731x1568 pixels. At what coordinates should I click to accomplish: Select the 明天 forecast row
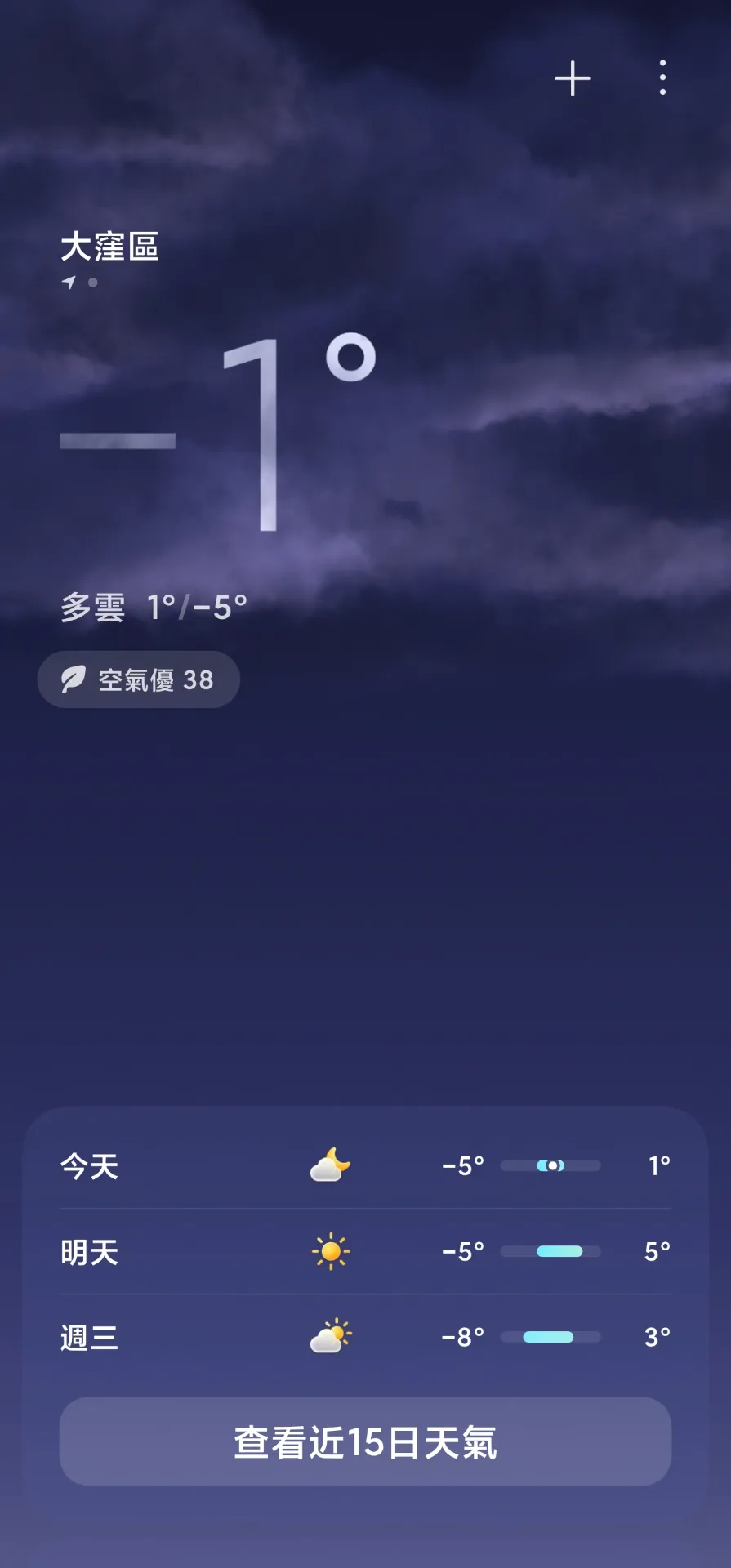click(x=88, y=1251)
